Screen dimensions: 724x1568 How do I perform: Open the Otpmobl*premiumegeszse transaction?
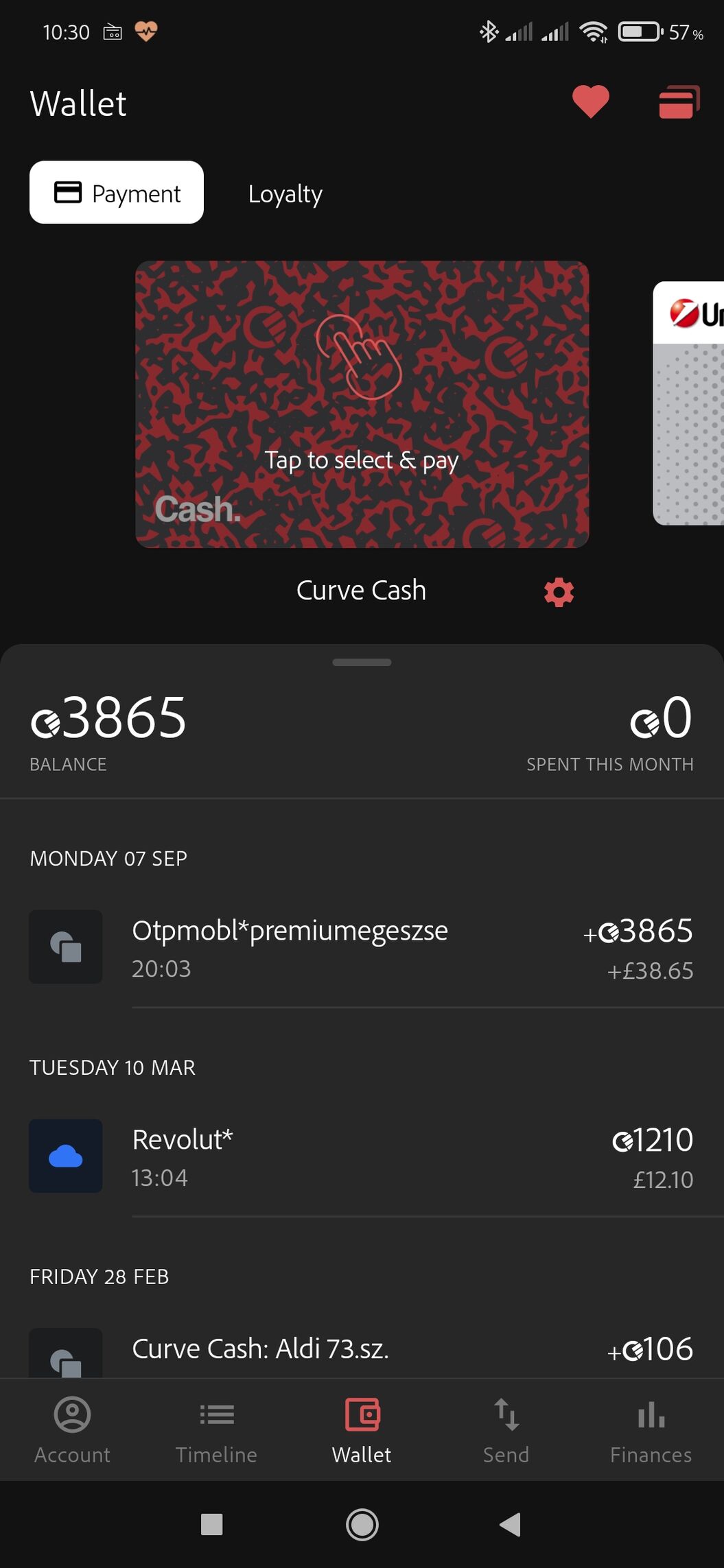pyautogui.click(x=362, y=949)
